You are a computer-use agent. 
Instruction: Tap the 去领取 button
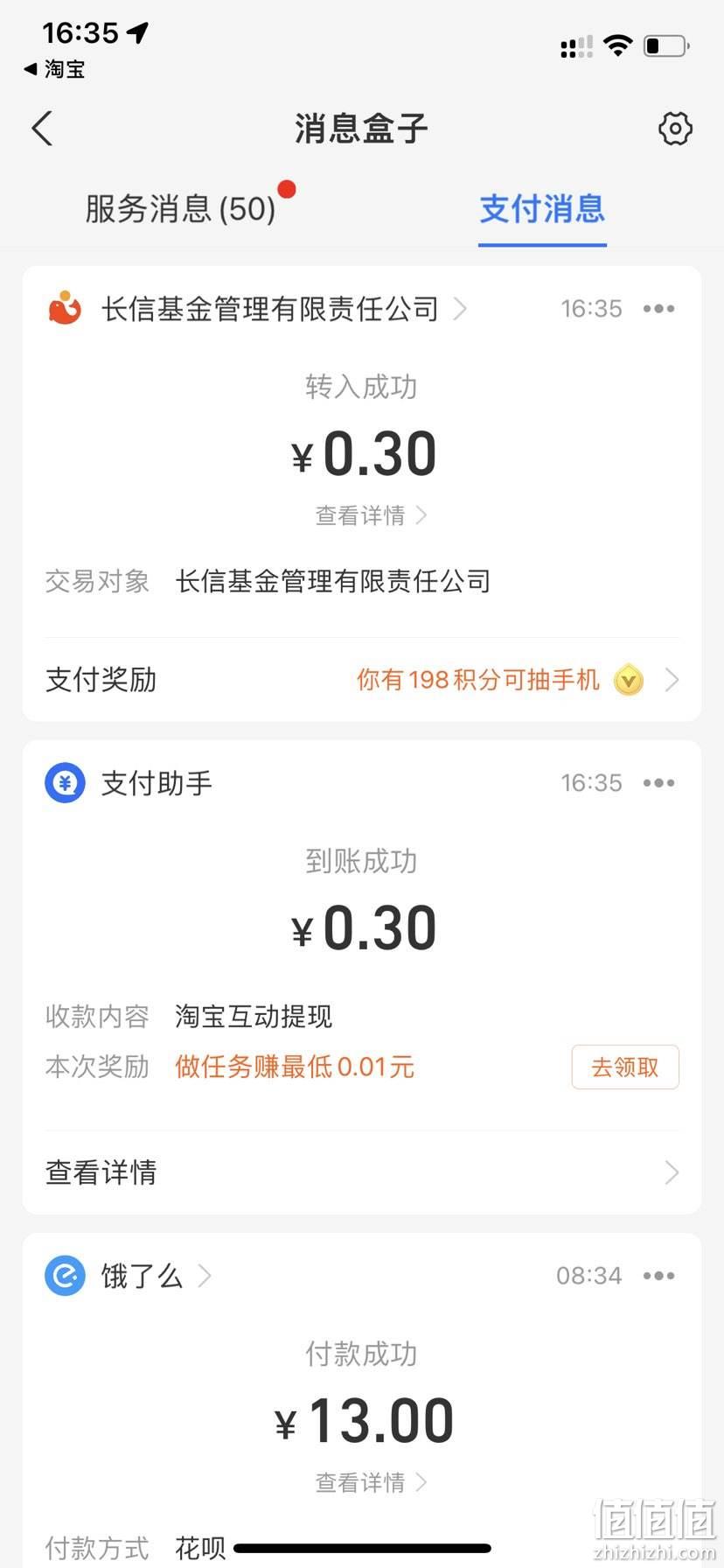click(x=625, y=1067)
